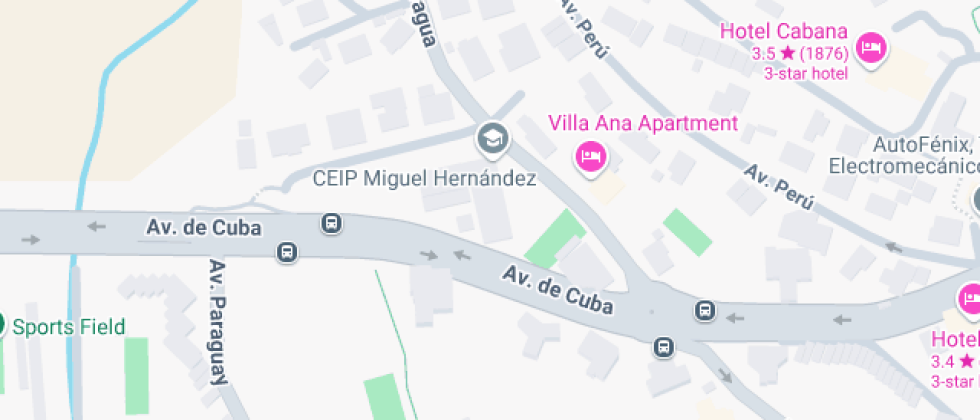Select the Villa Ana Apartment marker
The width and height of the screenshot is (980, 420).
coord(591,157)
